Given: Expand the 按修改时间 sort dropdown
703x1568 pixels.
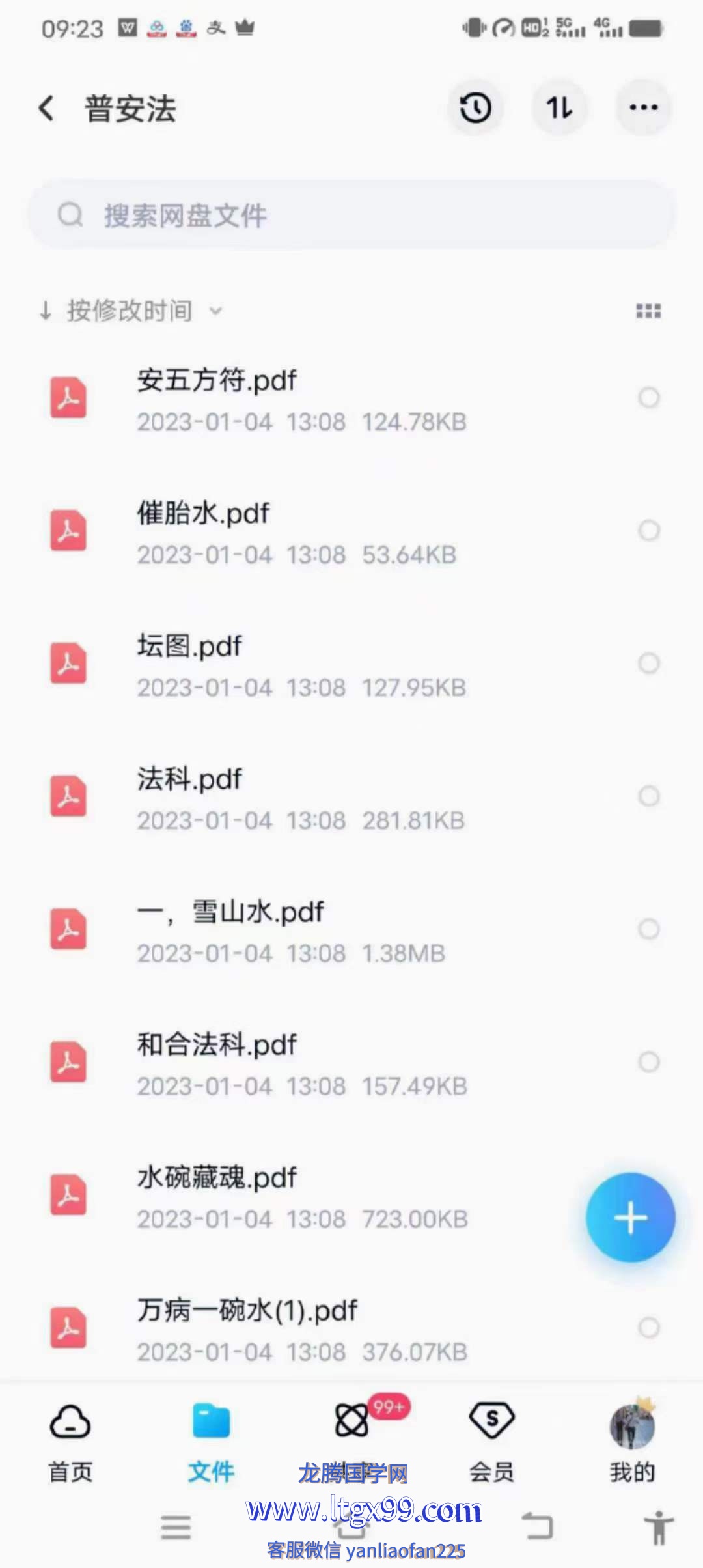Looking at the screenshot, I should click(x=130, y=311).
